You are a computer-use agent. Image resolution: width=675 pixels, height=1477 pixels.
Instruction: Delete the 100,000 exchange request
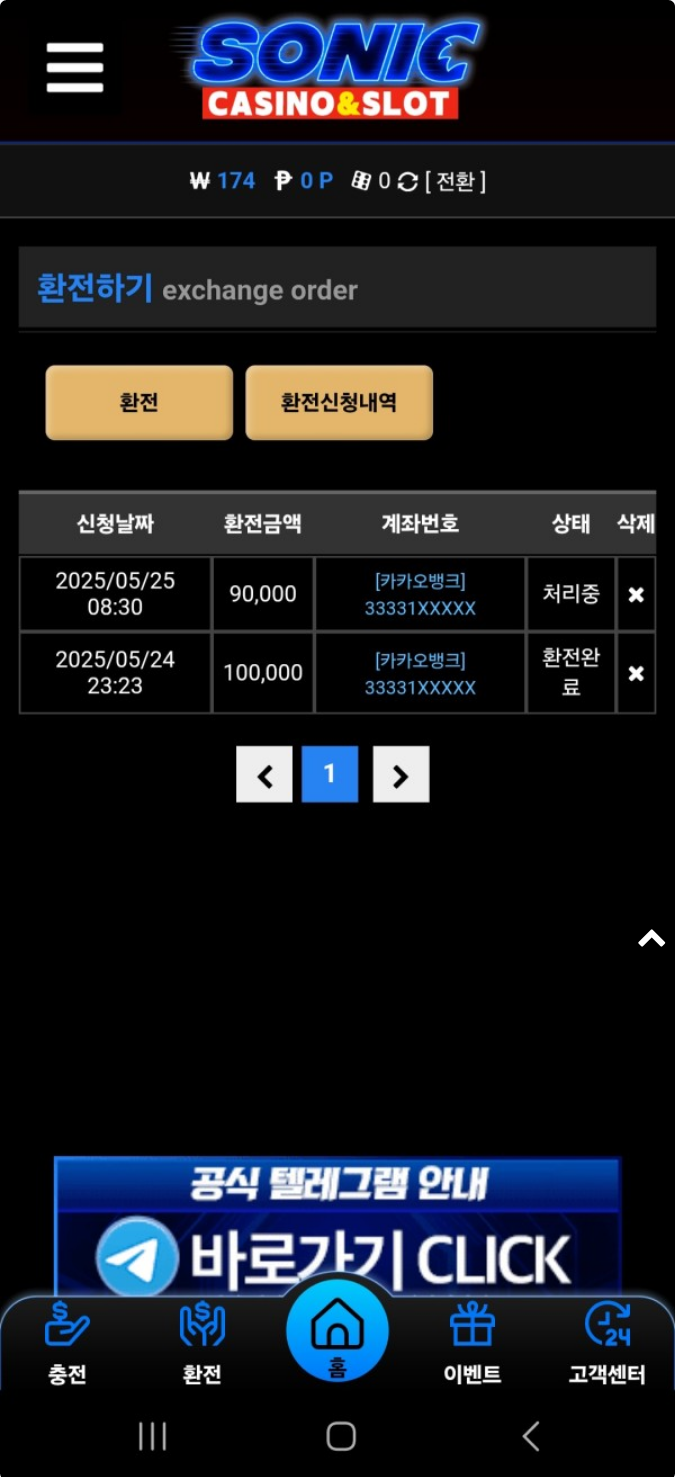635,673
